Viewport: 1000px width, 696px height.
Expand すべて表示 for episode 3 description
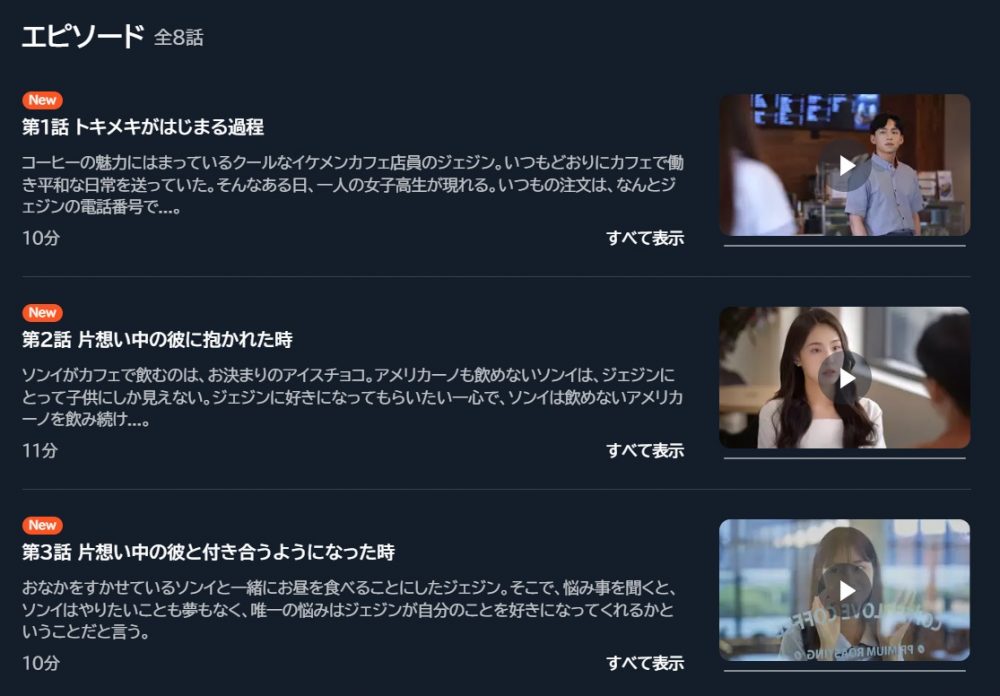point(645,663)
